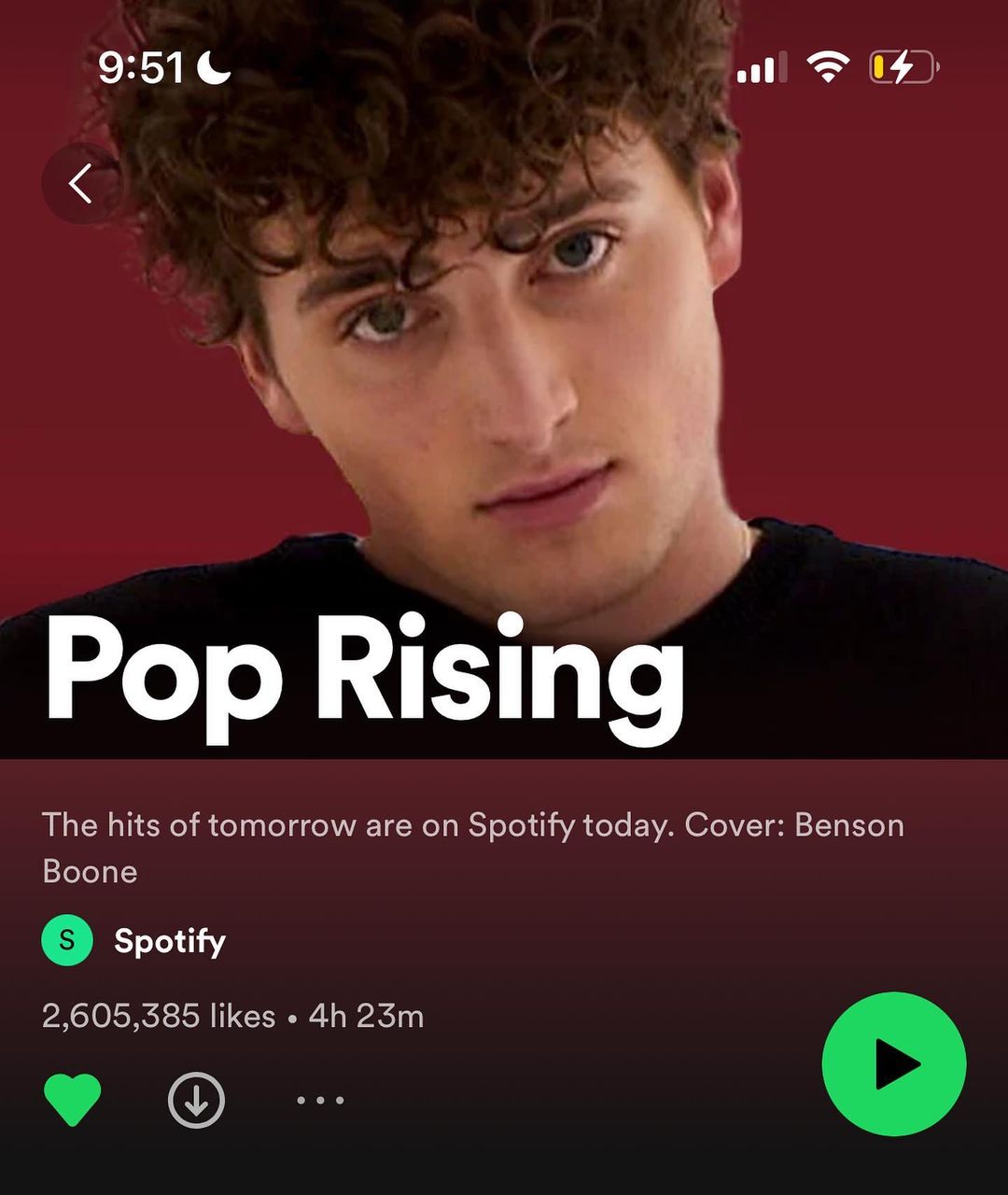The height and width of the screenshot is (1195, 1008).
Task: Open the three-dot more options menu
Action: click(x=320, y=1100)
